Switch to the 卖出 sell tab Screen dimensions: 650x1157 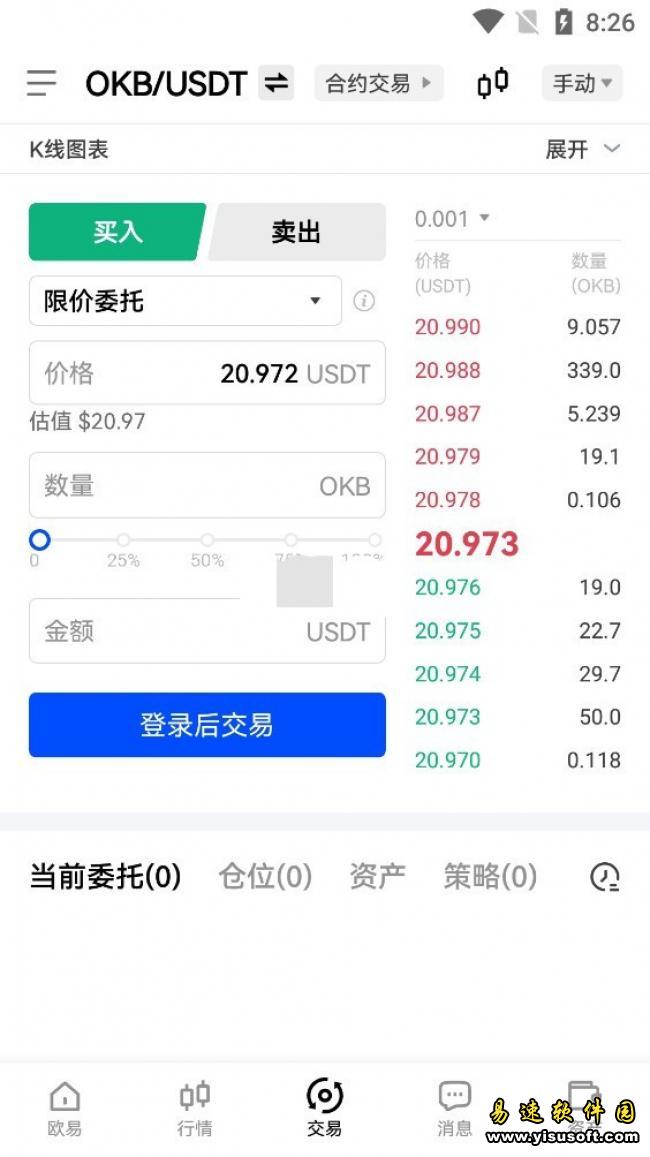tap(296, 232)
